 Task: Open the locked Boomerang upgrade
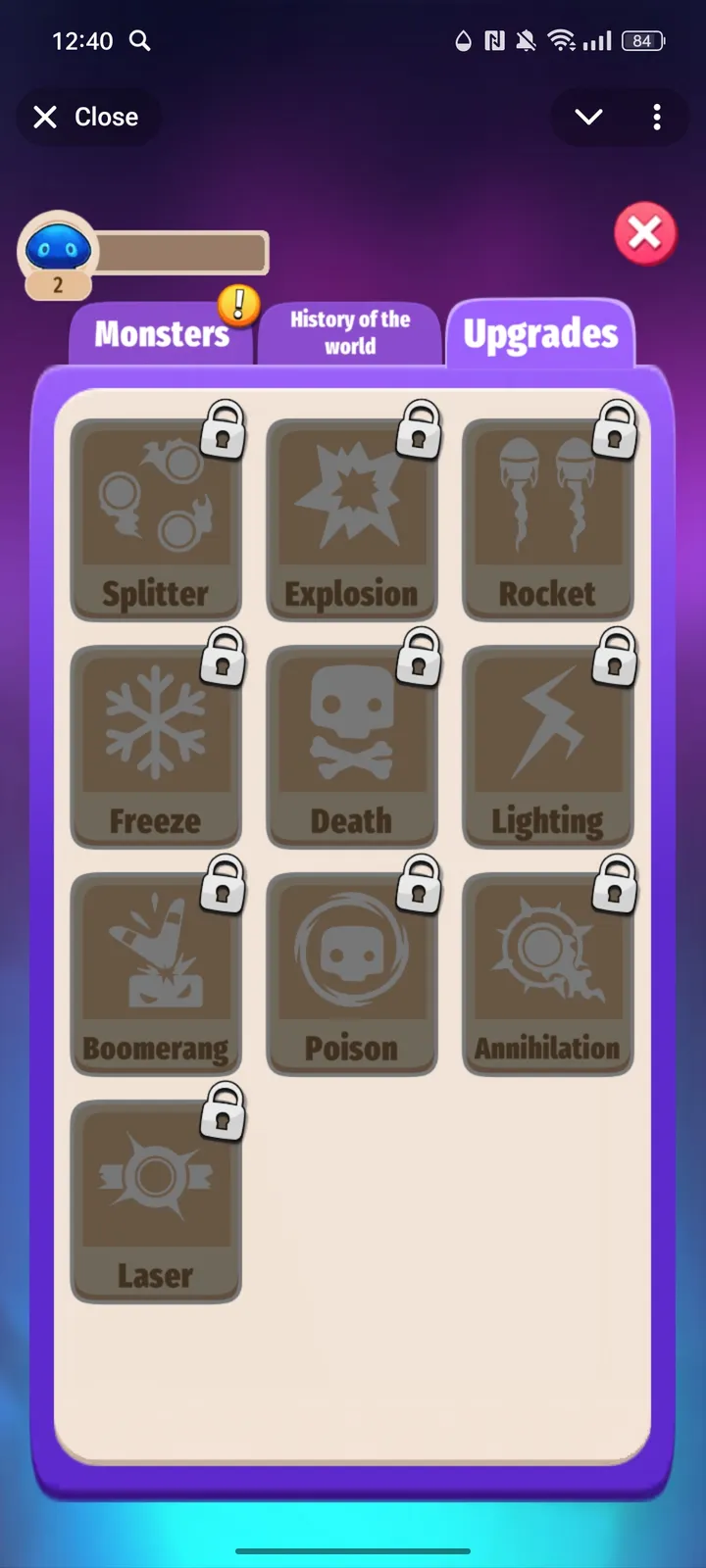pyautogui.click(x=156, y=974)
